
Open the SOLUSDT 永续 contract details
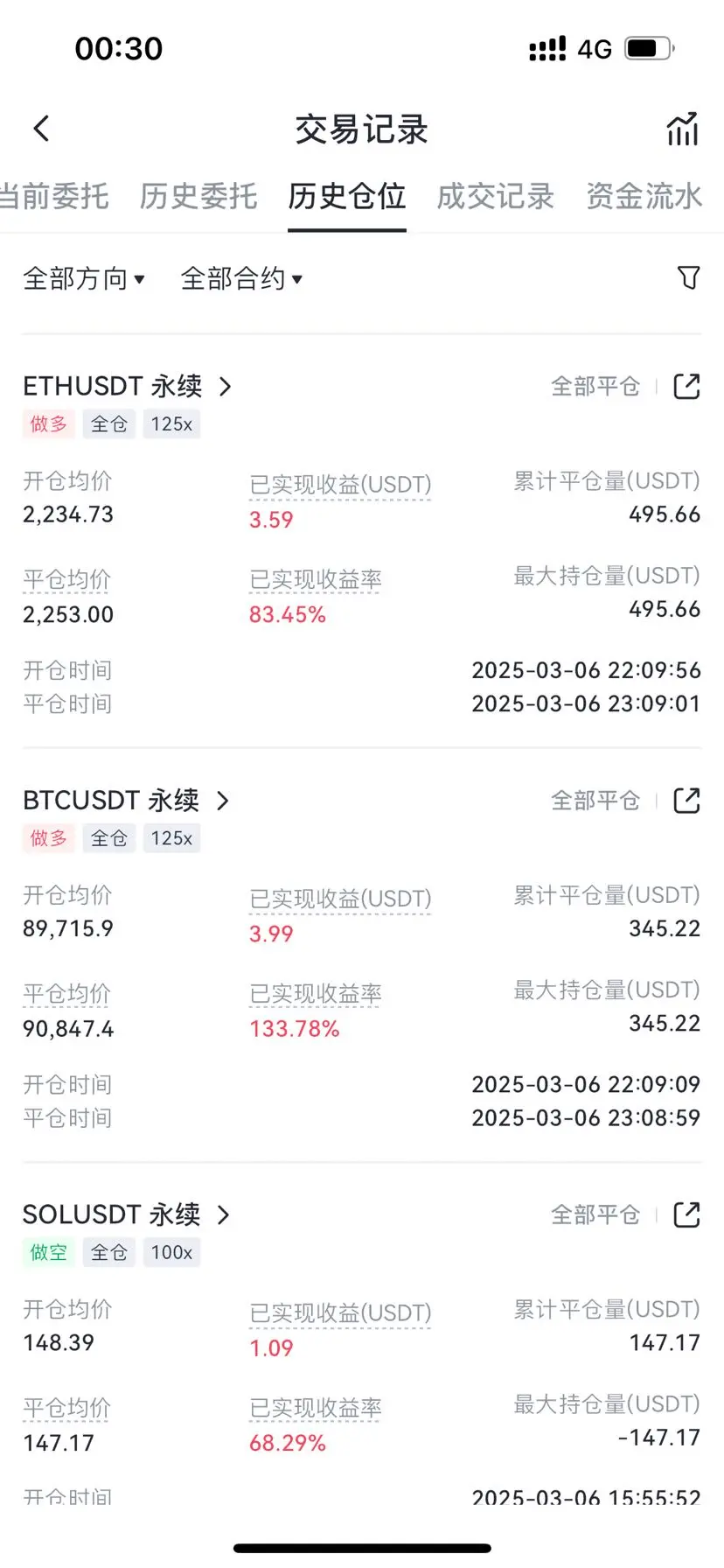(x=127, y=1214)
